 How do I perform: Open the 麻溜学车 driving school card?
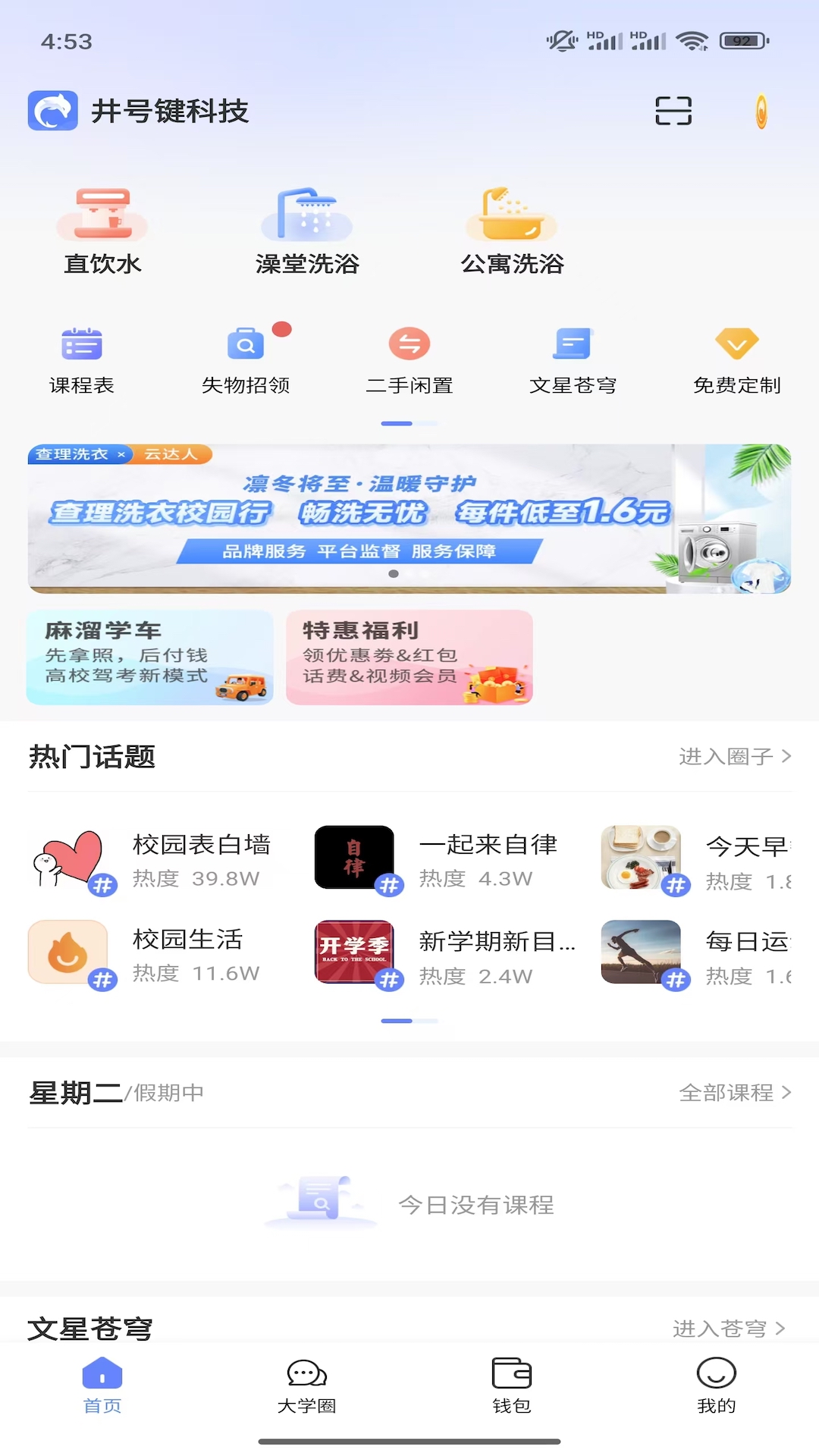(149, 657)
